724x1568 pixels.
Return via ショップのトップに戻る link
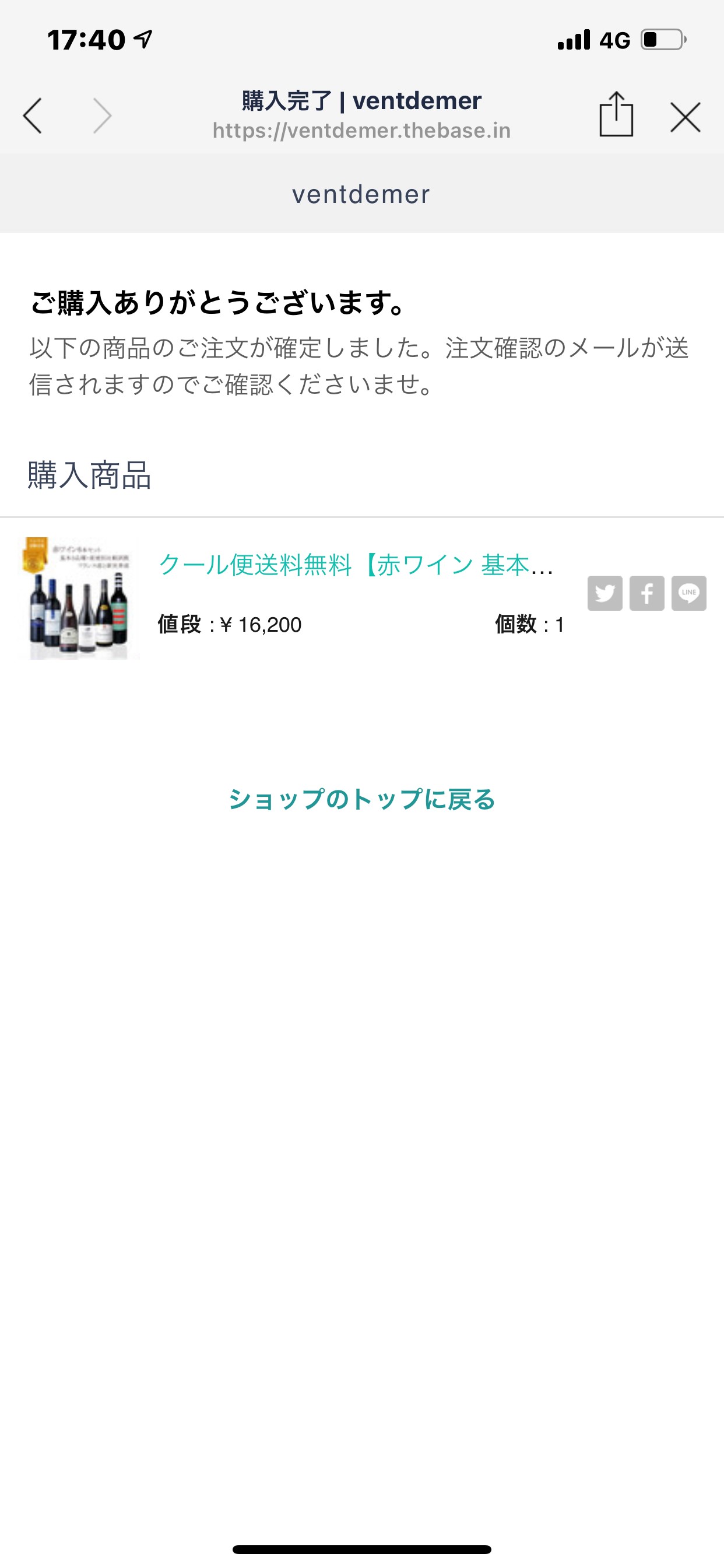tap(362, 799)
